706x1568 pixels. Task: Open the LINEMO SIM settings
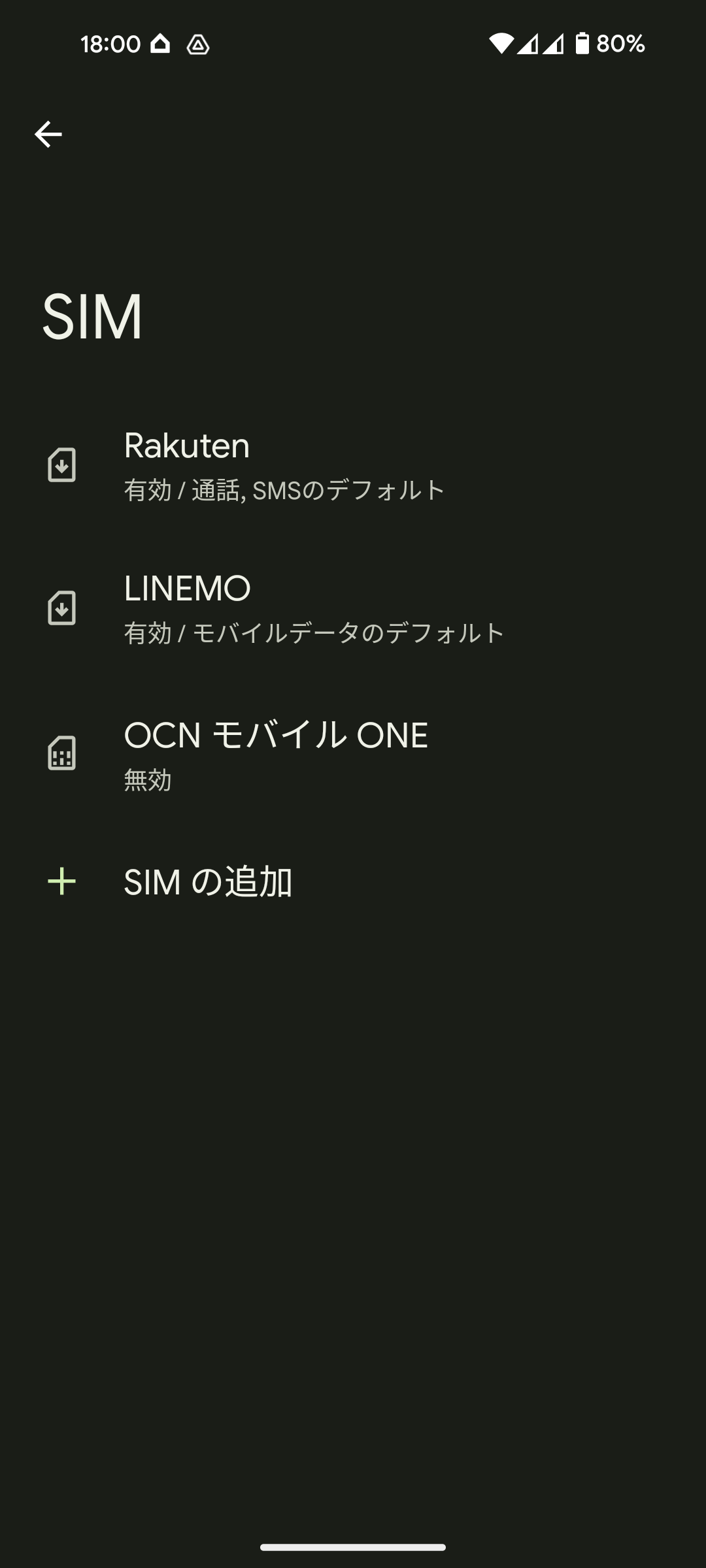coord(314,609)
